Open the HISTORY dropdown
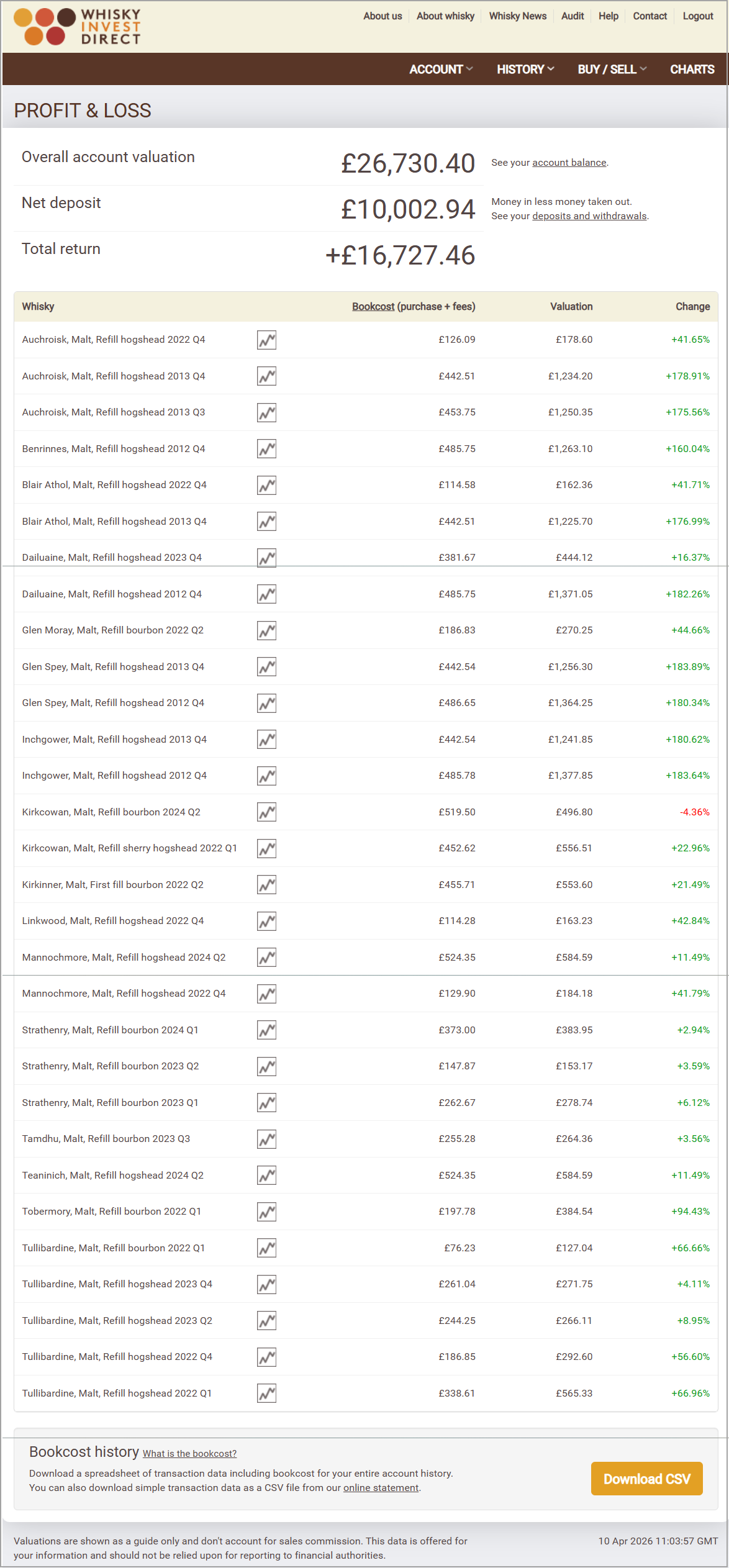 point(525,69)
